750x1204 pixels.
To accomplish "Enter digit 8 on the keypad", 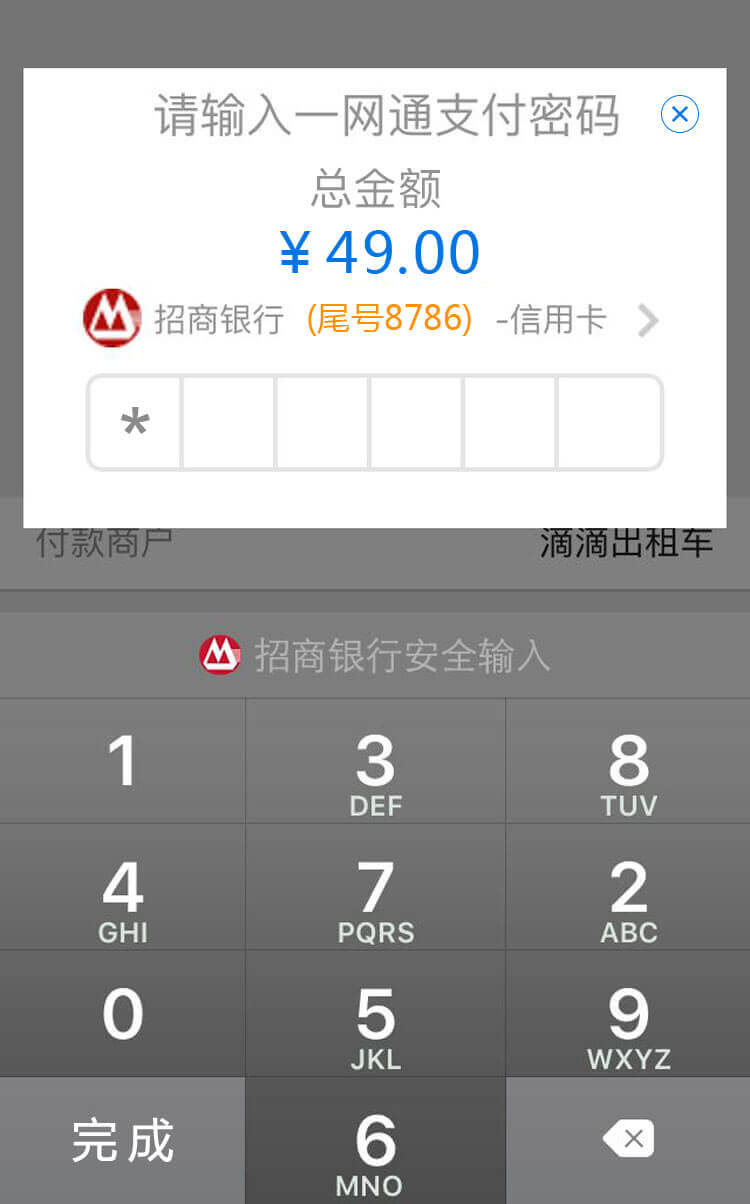I will coord(628,762).
